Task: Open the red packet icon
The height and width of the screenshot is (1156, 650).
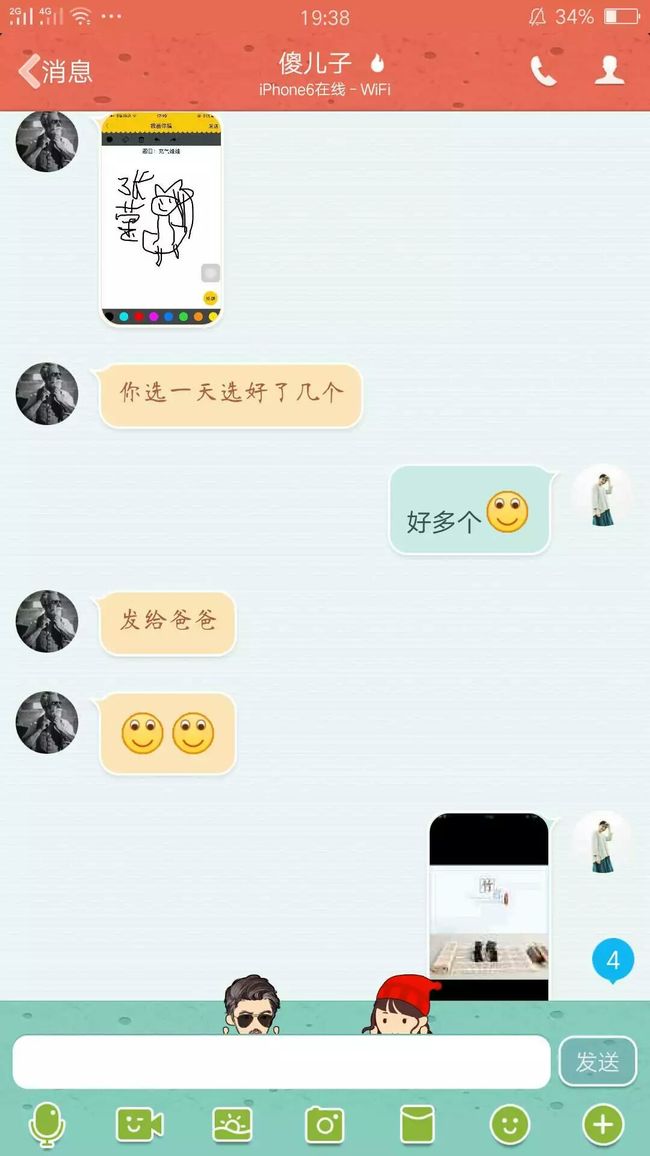Action: pyautogui.click(x=417, y=1125)
